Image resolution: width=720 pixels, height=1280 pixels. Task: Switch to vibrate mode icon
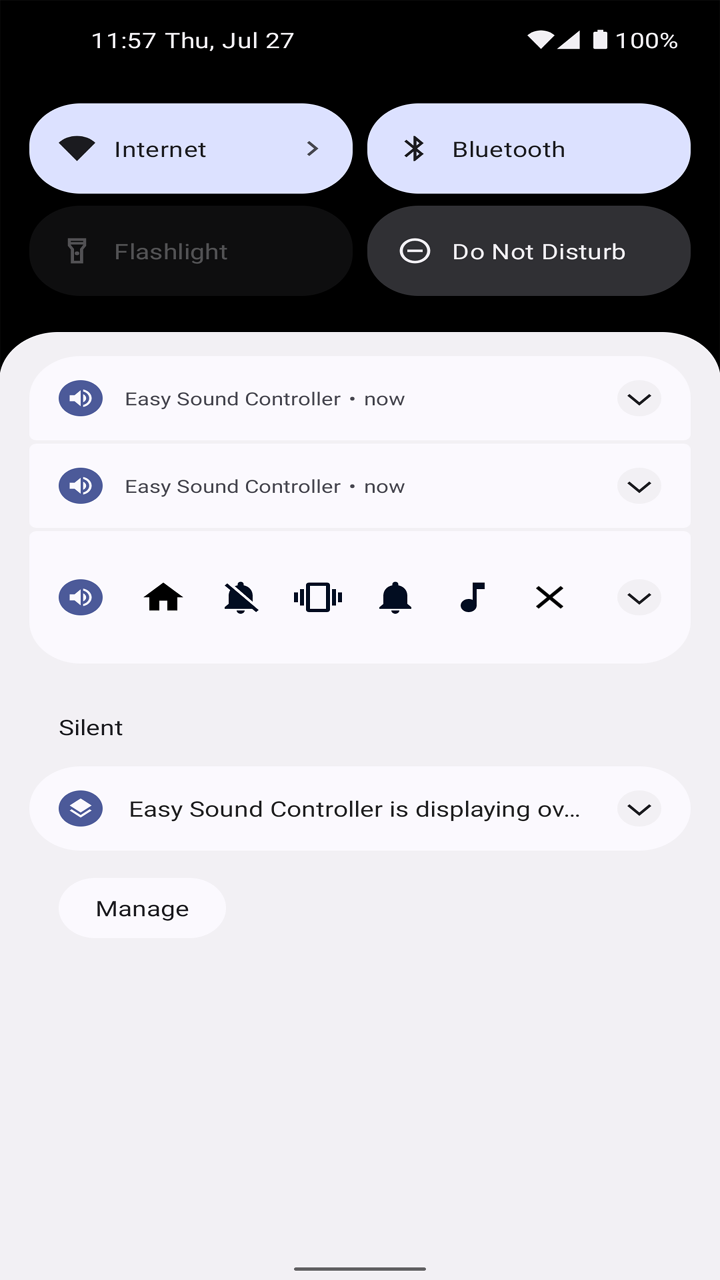[x=317, y=597]
